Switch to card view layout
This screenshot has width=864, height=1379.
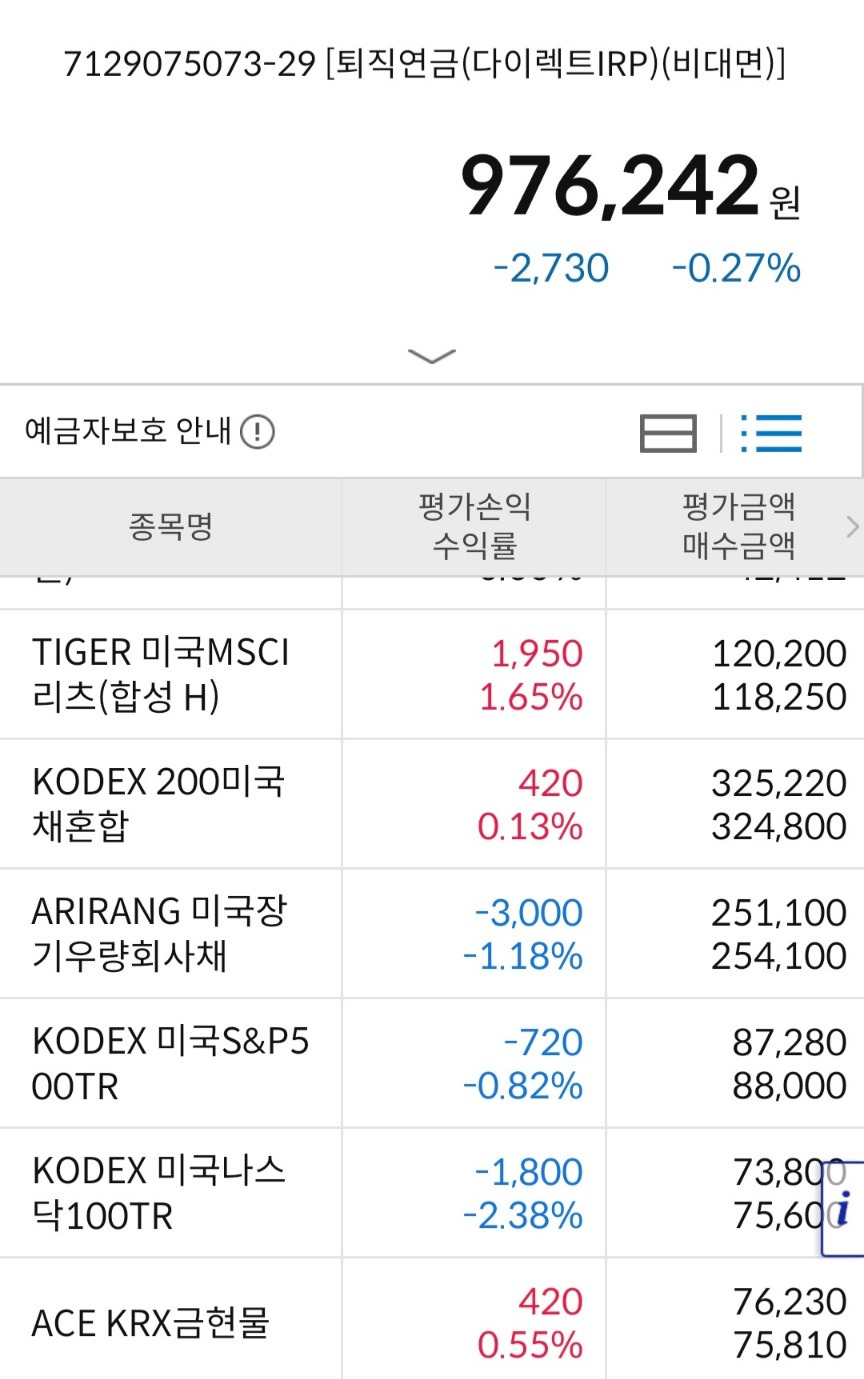667,432
